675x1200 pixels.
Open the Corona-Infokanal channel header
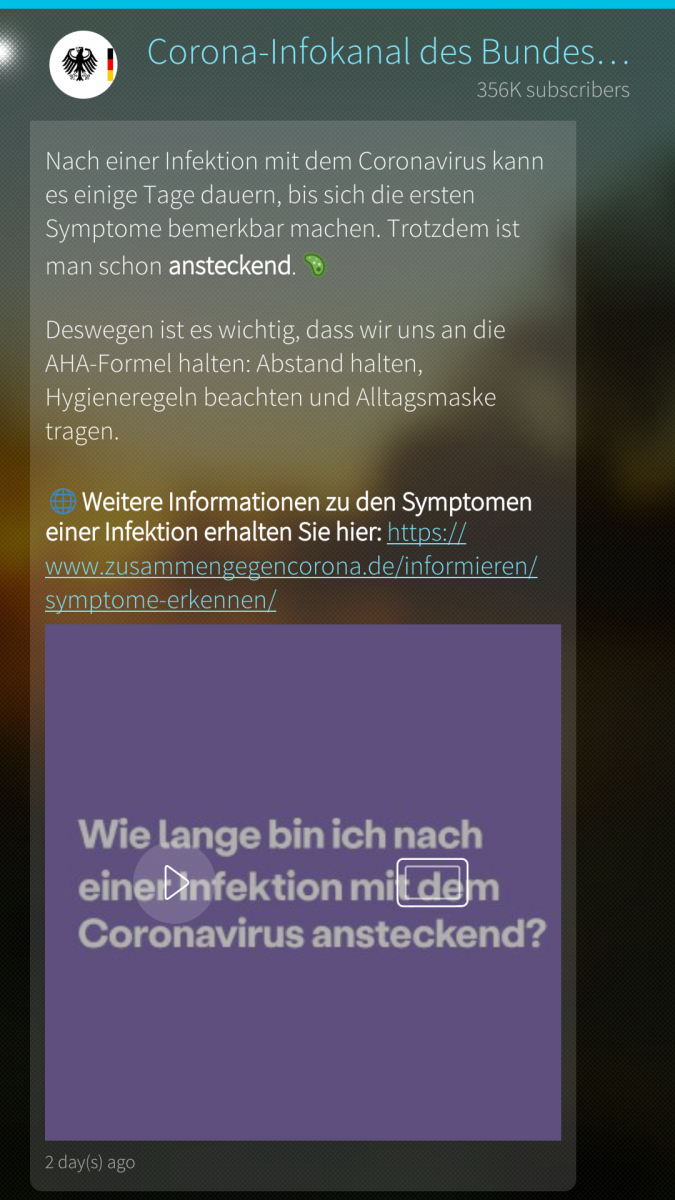(388, 52)
